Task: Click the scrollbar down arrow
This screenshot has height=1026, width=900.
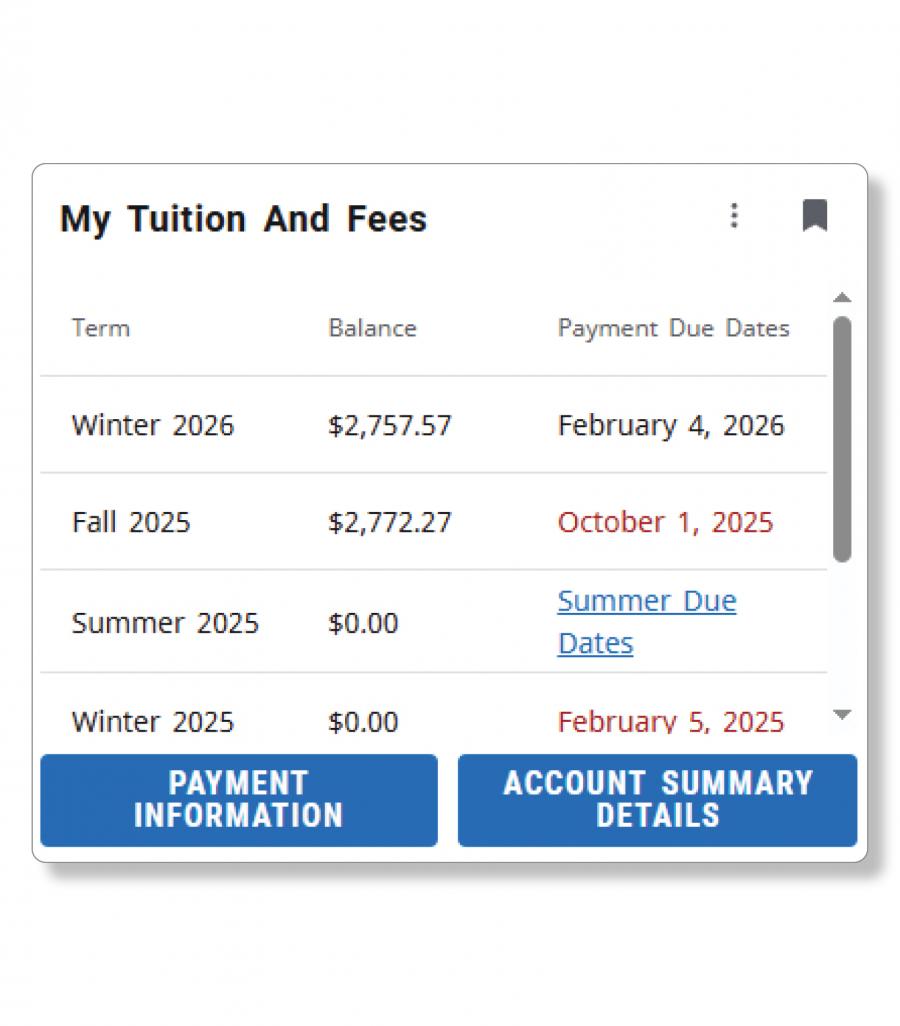Action: [841, 714]
